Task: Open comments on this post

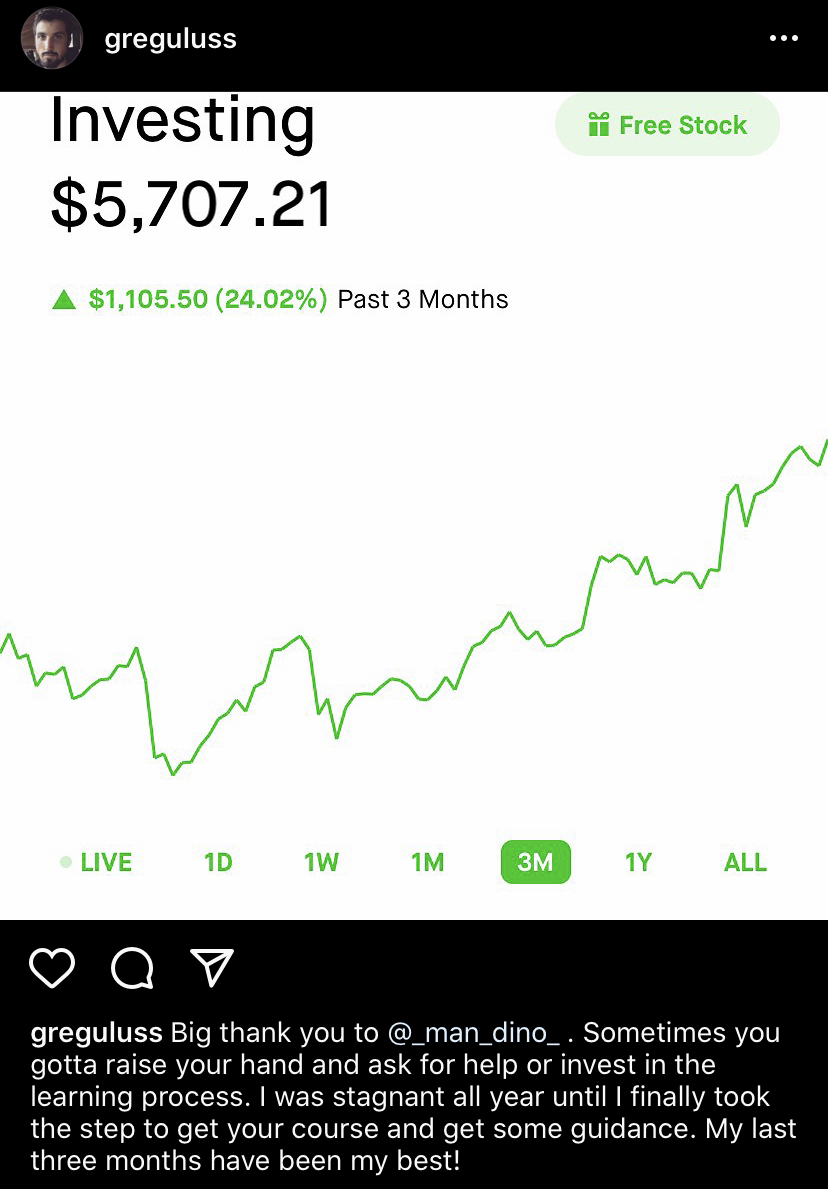Action: click(132, 968)
